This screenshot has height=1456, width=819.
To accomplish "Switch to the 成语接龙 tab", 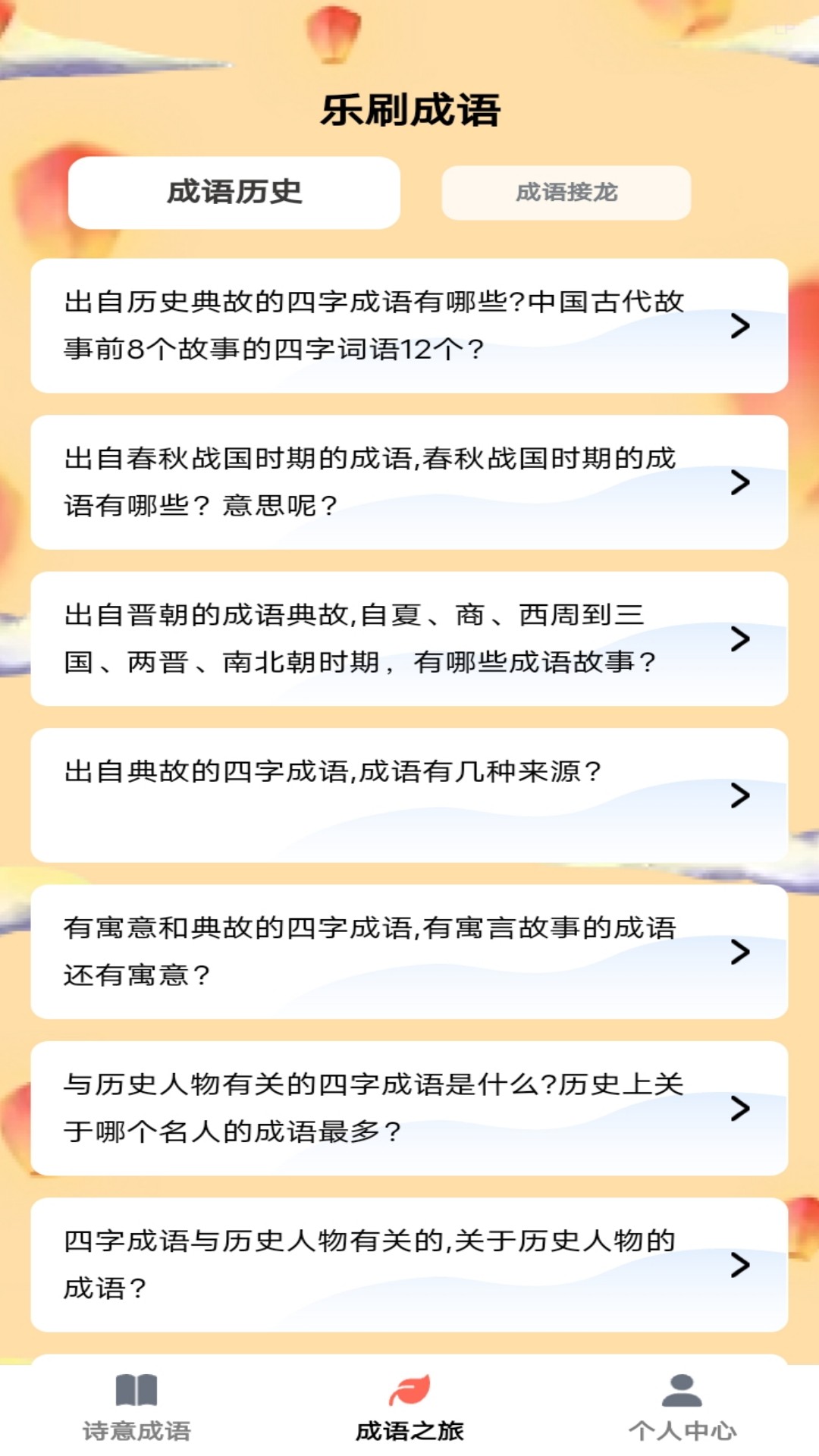I will pos(566,193).
